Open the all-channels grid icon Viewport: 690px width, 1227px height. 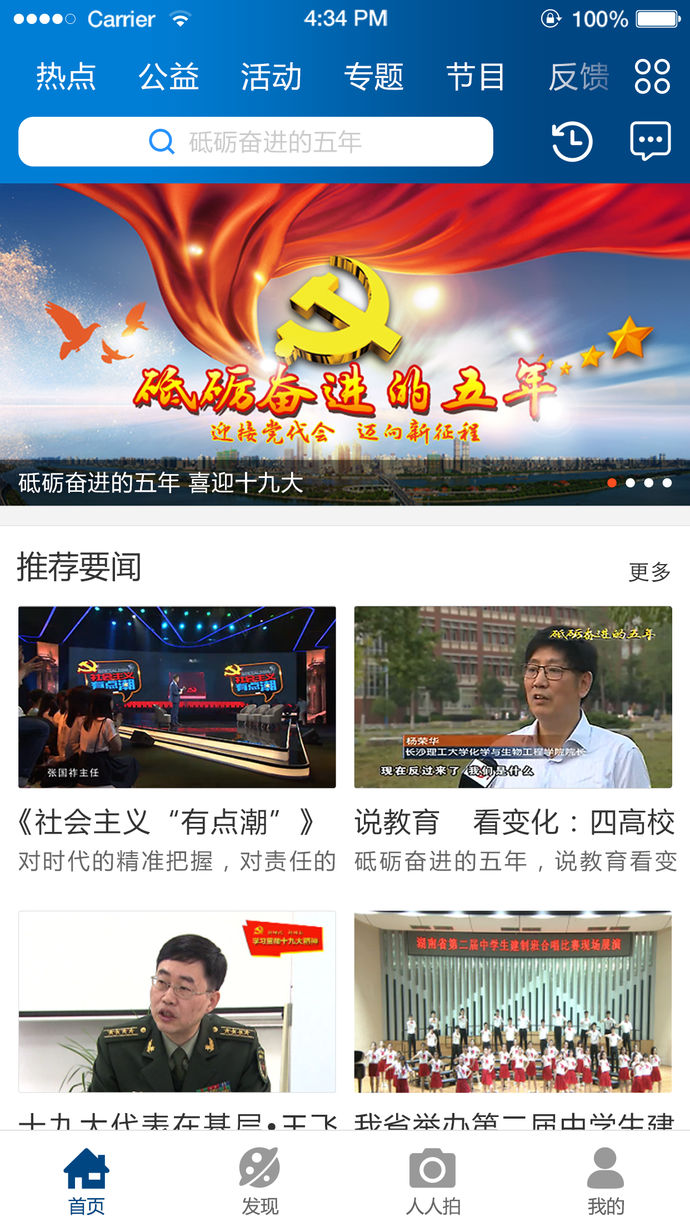point(652,77)
